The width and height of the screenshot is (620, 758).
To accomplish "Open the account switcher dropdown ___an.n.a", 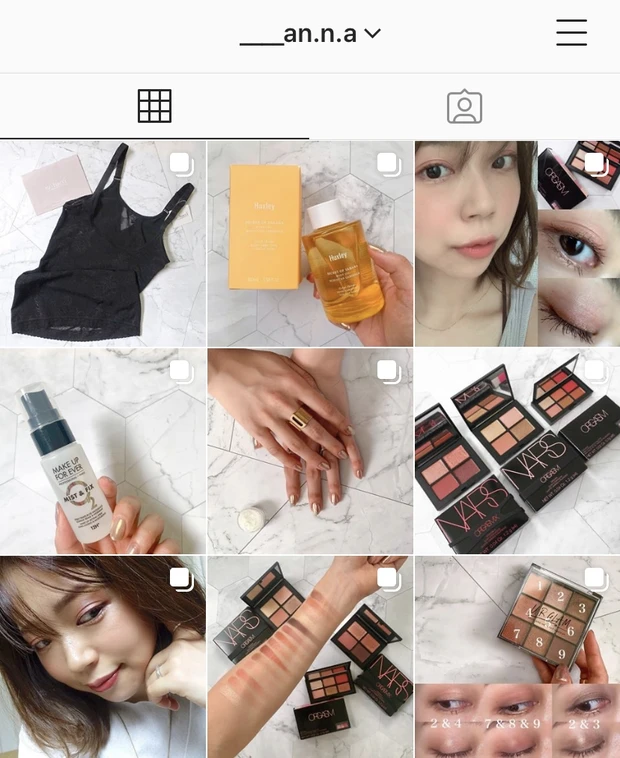I will (x=311, y=33).
